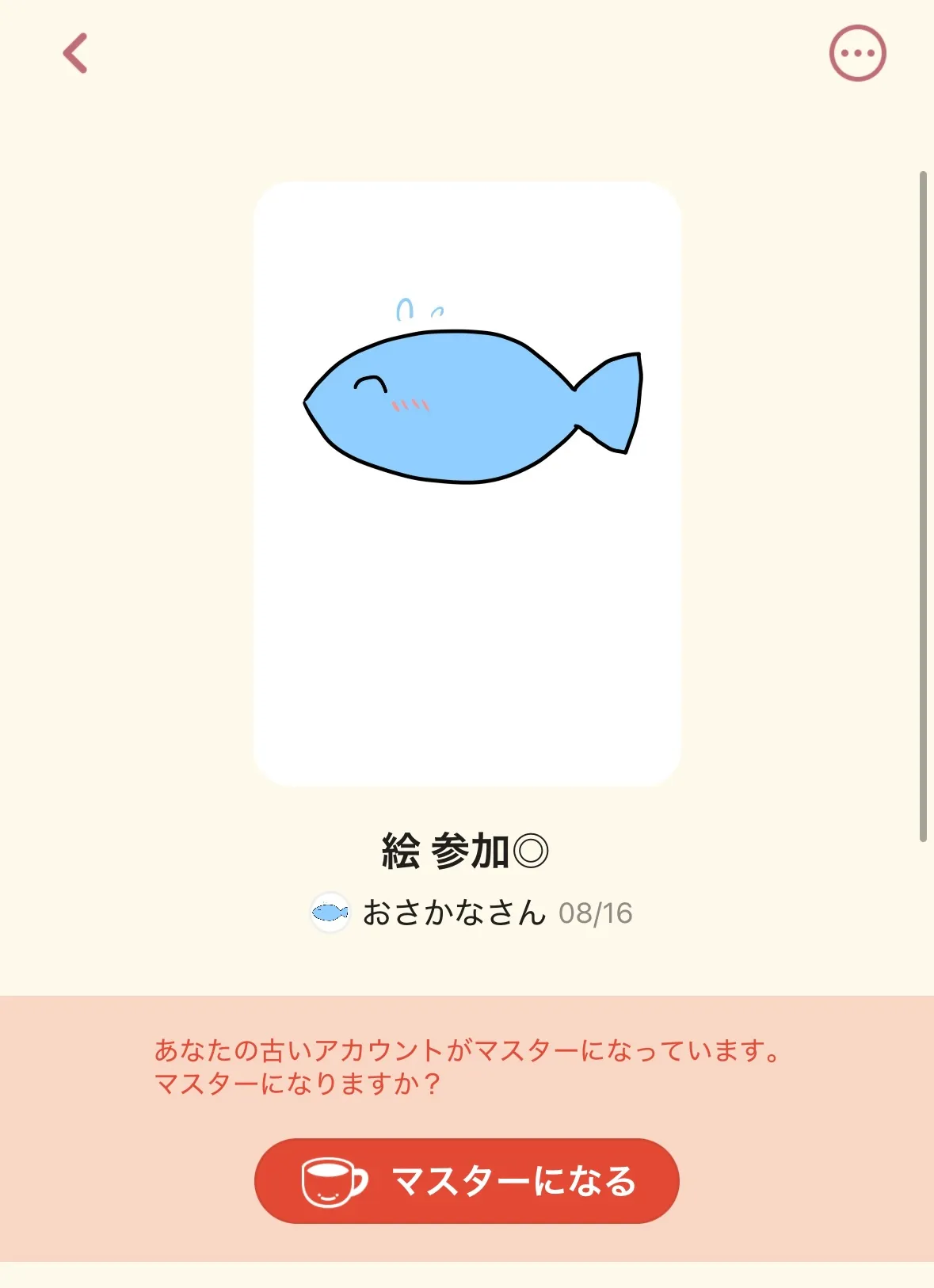The image size is (934, 1288).
Task: Open the blue fish drawing card
Action: tap(467, 483)
